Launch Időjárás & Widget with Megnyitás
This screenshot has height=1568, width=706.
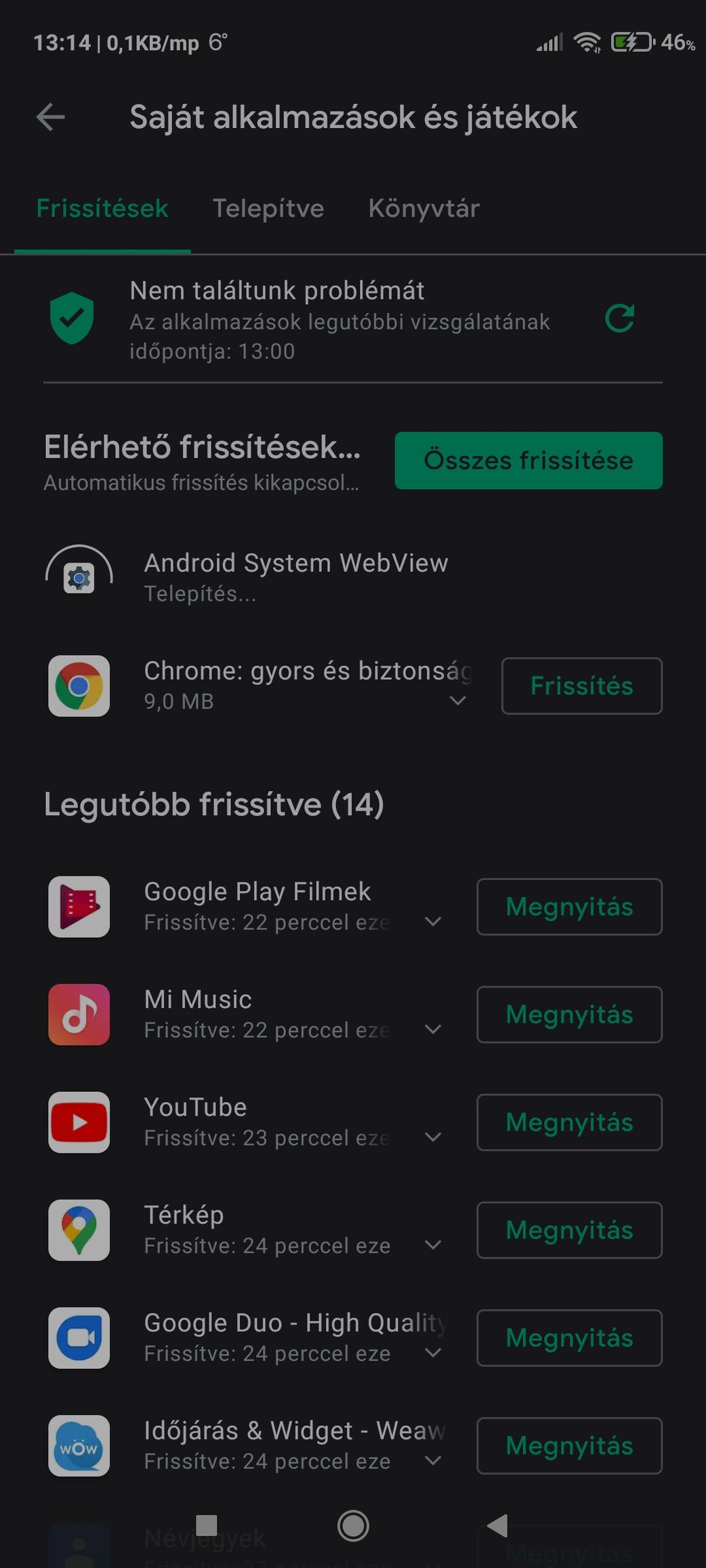(570, 1445)
